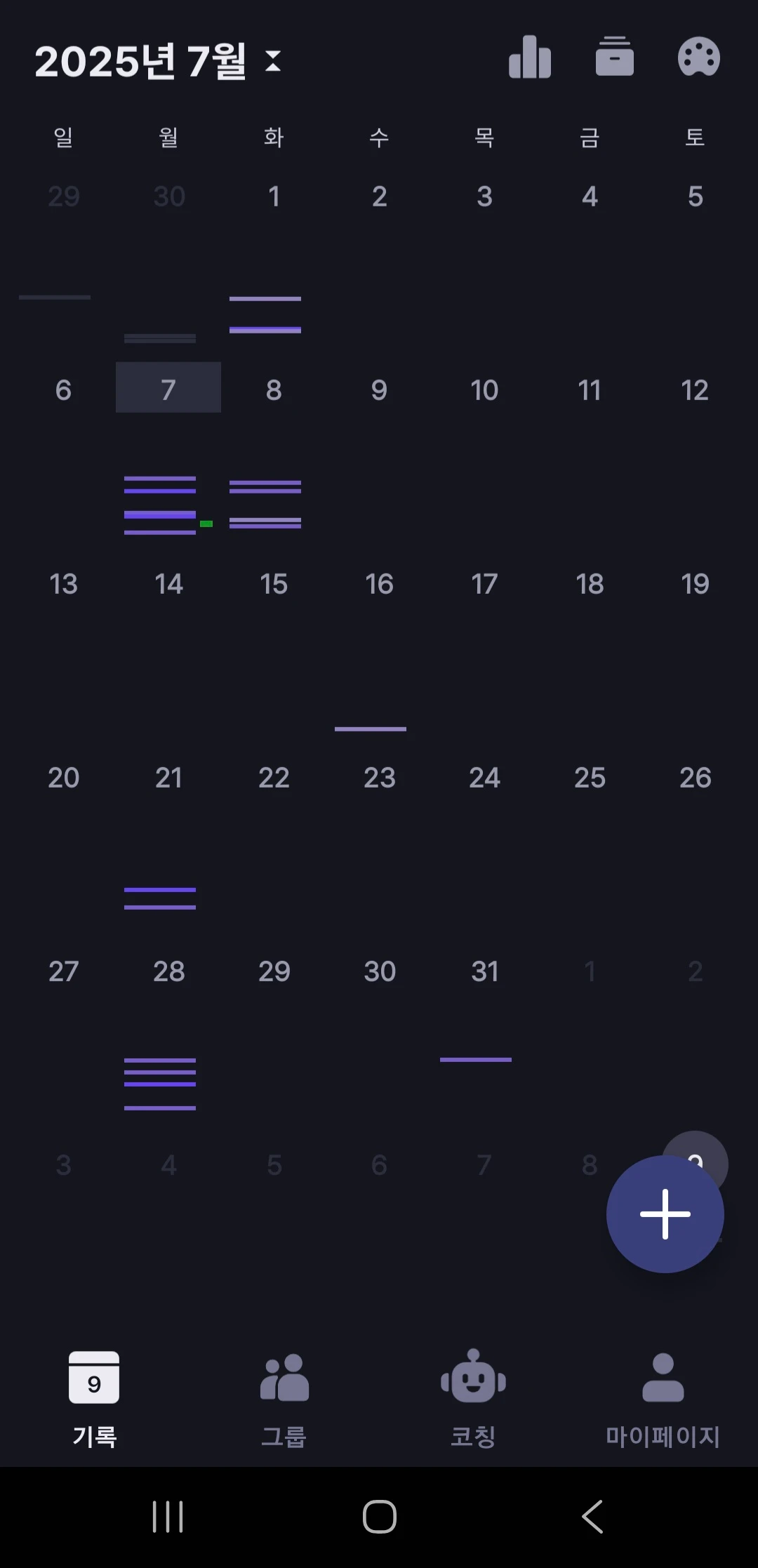Choose July 21 on the calendar

[168, 778]
